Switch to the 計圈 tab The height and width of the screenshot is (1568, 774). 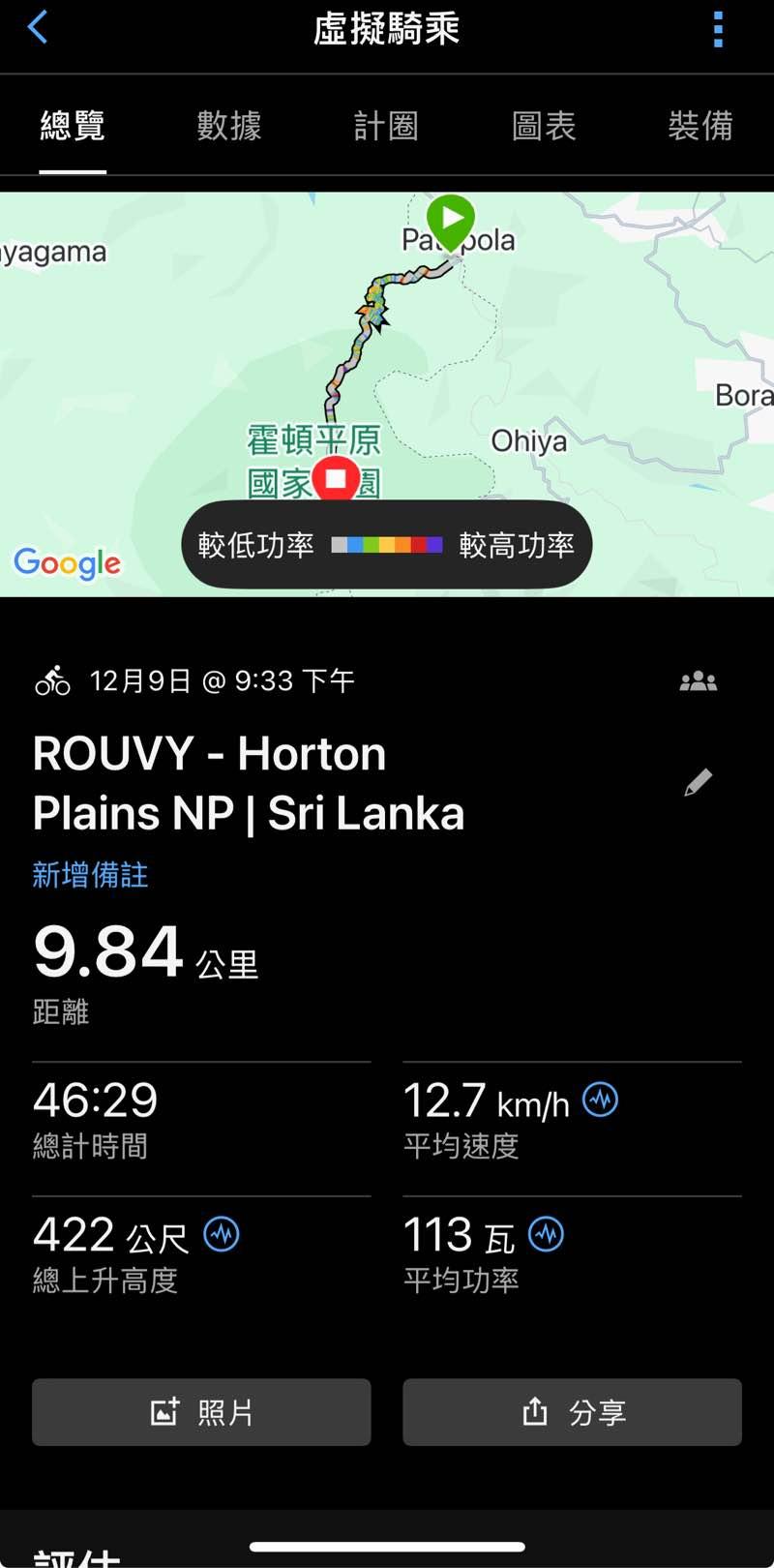[x=386, y=126]
